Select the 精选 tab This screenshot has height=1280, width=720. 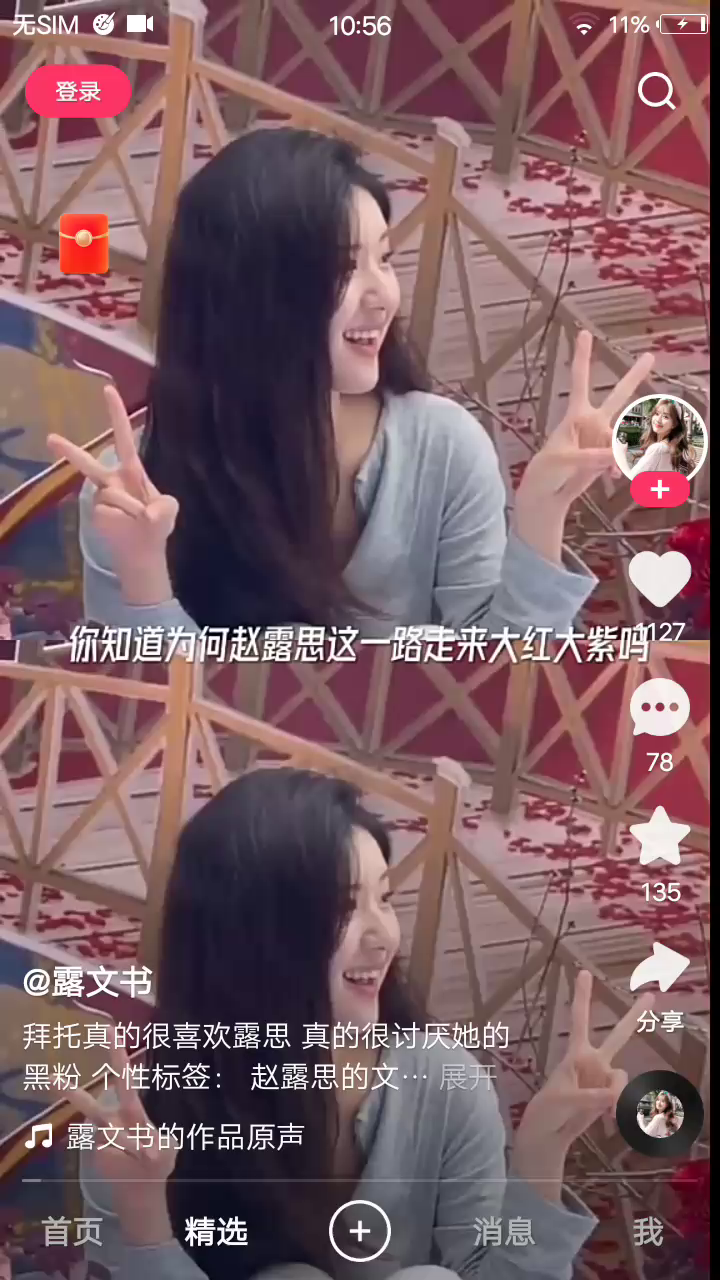click(x=216, y=1232)
